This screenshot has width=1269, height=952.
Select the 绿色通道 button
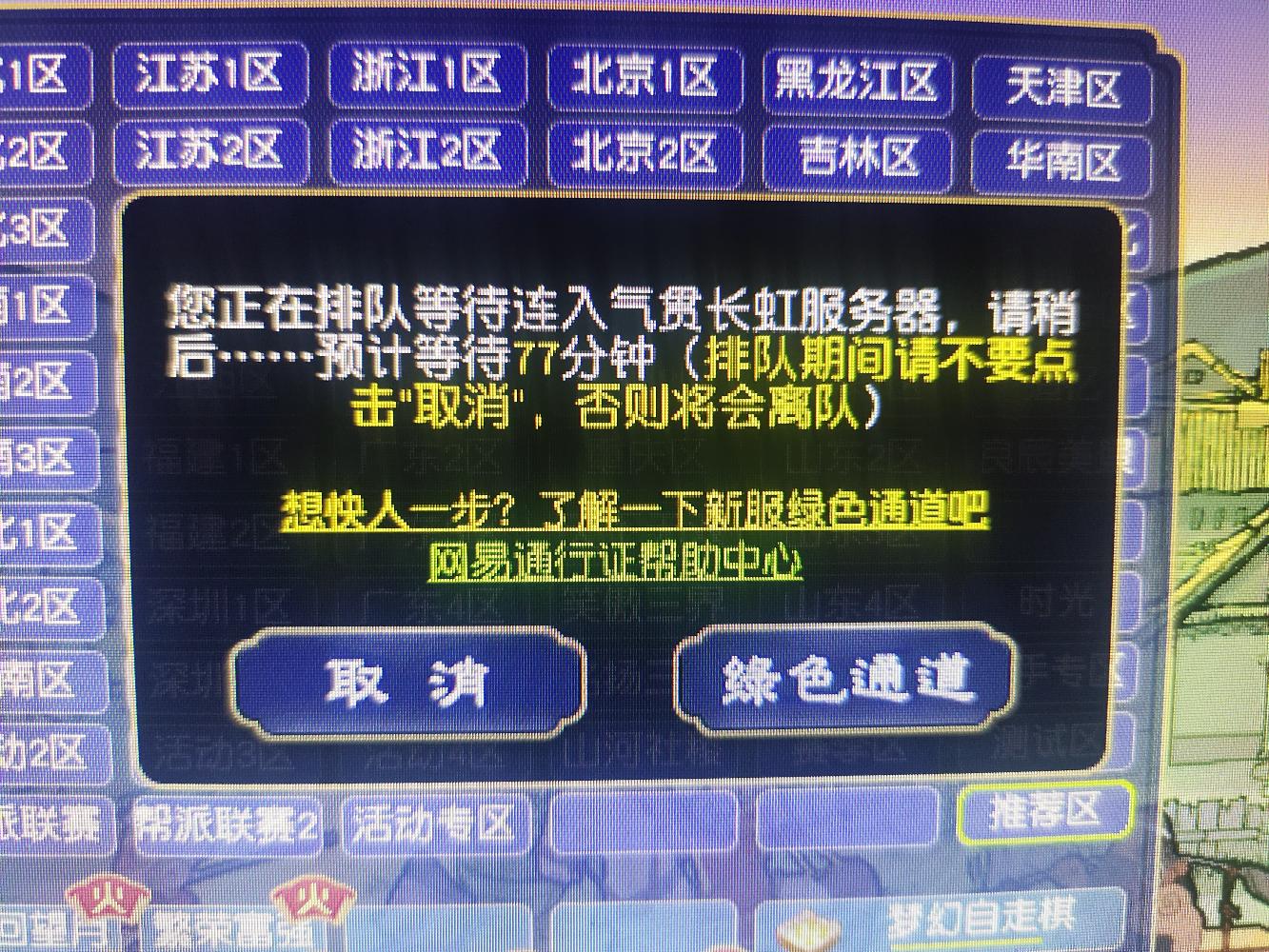846,678
